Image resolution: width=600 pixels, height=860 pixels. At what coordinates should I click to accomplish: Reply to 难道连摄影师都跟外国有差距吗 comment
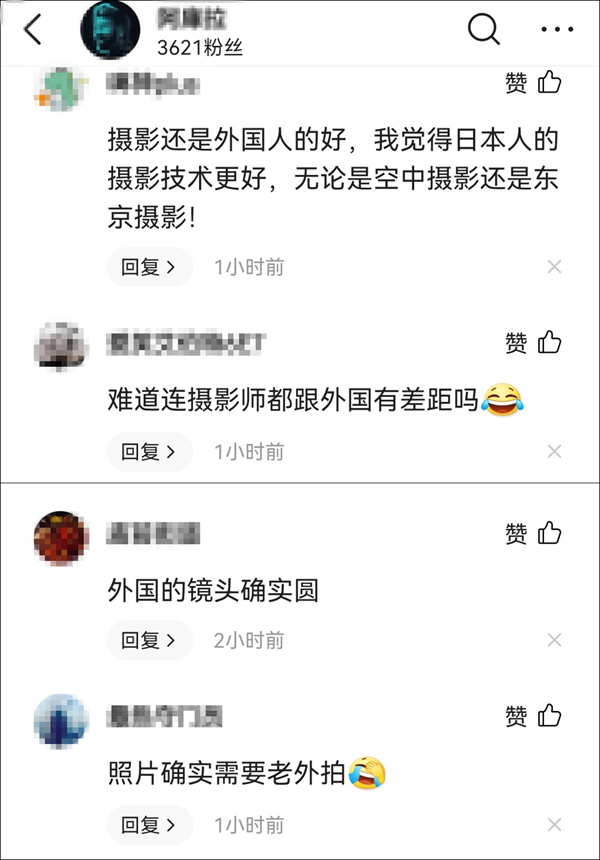pyautogui.click(x=149, y=452)
